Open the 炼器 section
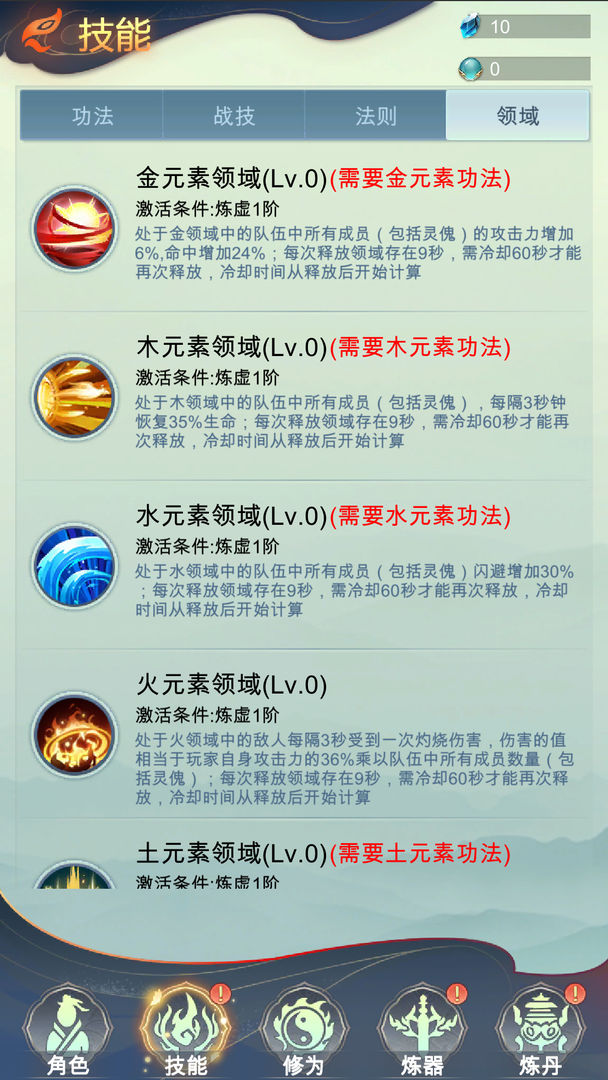Image resolution: width=608 pixels, height=1080 pixels. coord(420,1030)
